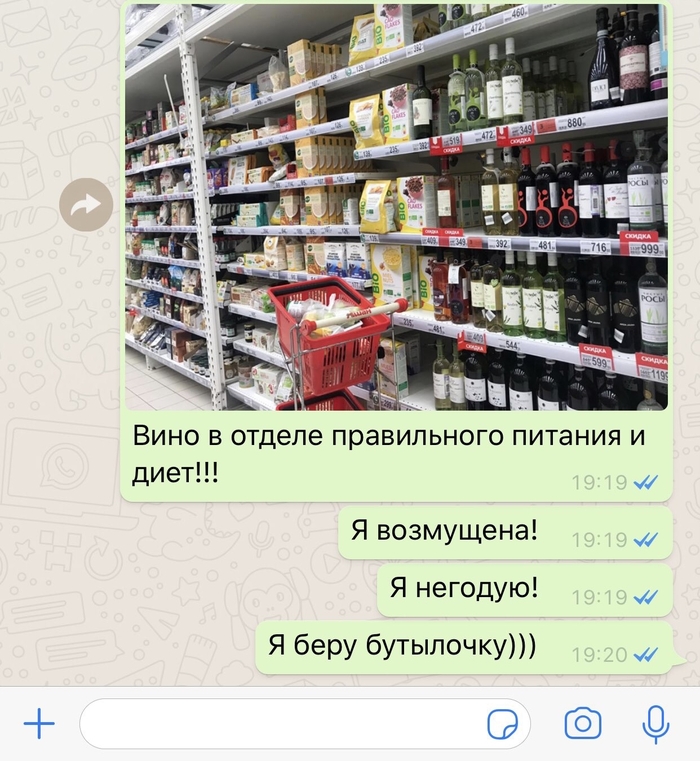Focus the message text field

(280, 723)
